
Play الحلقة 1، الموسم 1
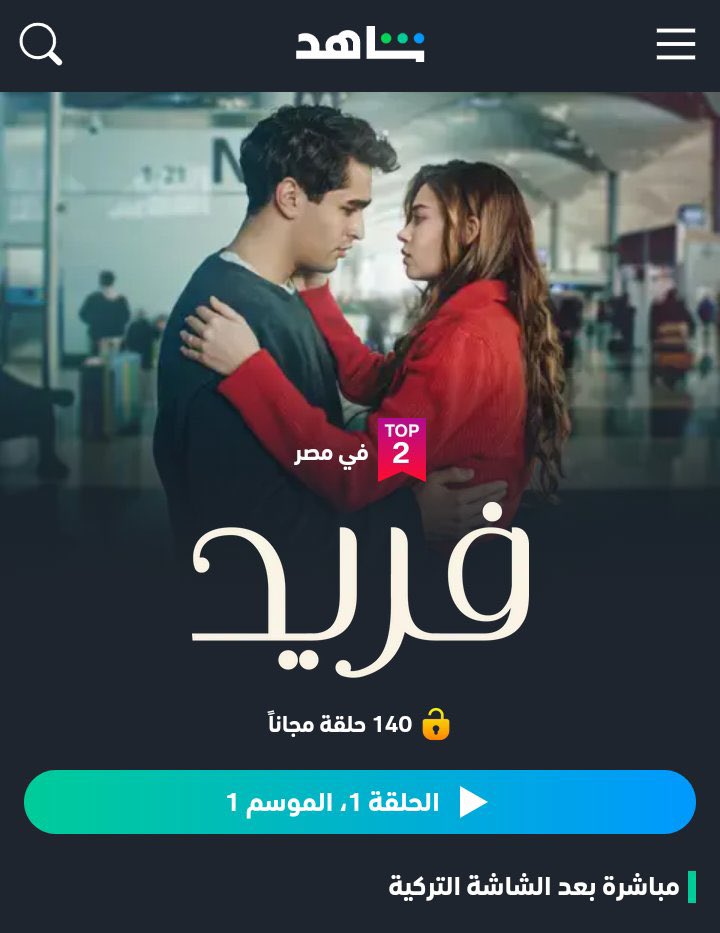pos(360,802)
